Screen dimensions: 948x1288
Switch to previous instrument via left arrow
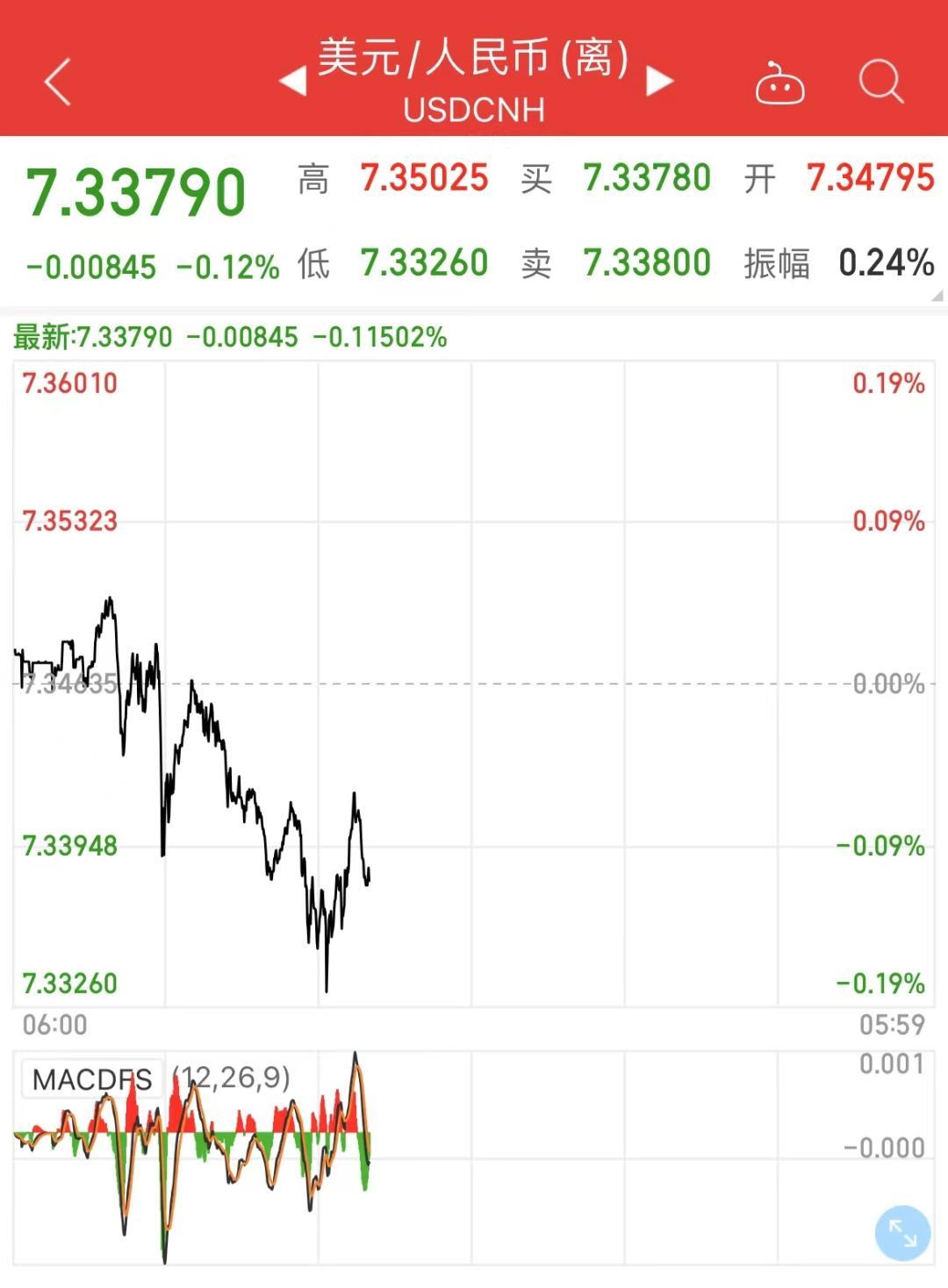(292, 79)
